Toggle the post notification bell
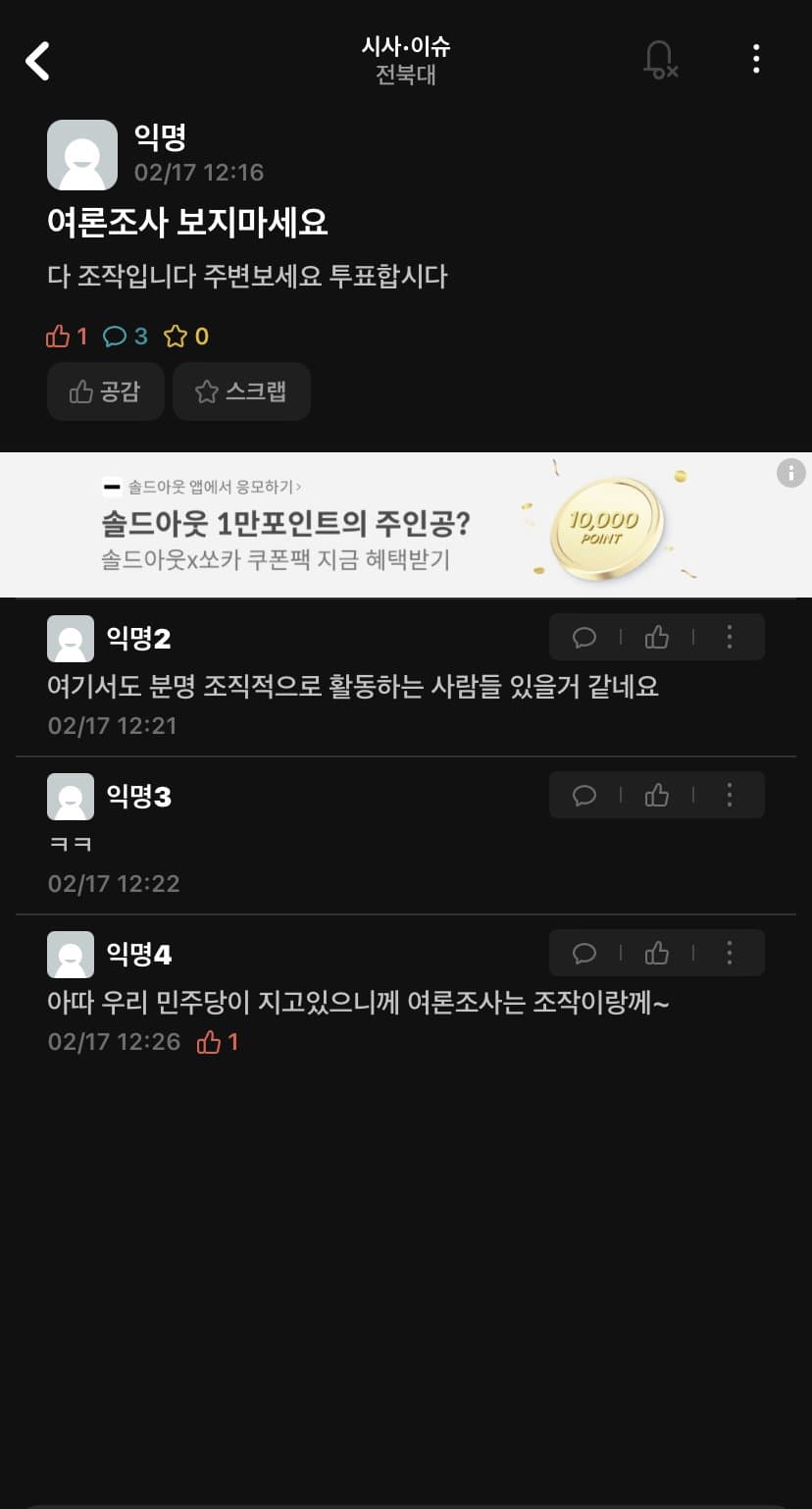The width and height of the screenshot is (812, 1509). coord(659,60)
